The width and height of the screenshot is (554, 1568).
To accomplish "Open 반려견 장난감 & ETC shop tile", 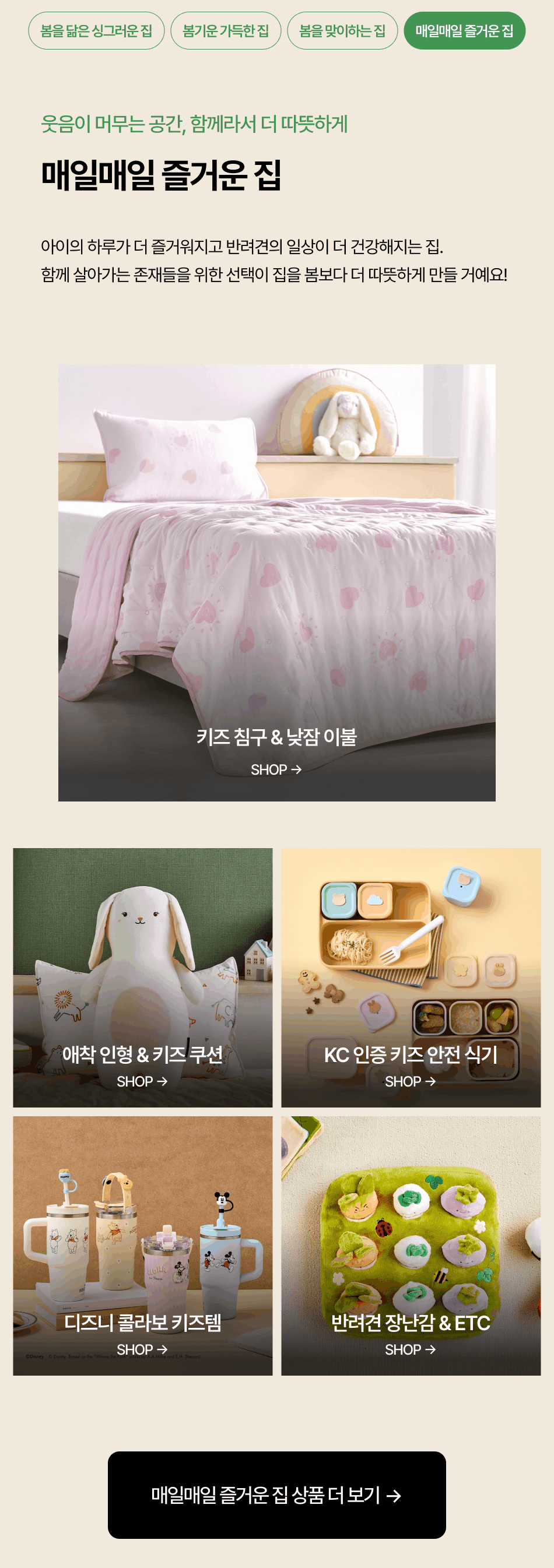I will 411,1246.
